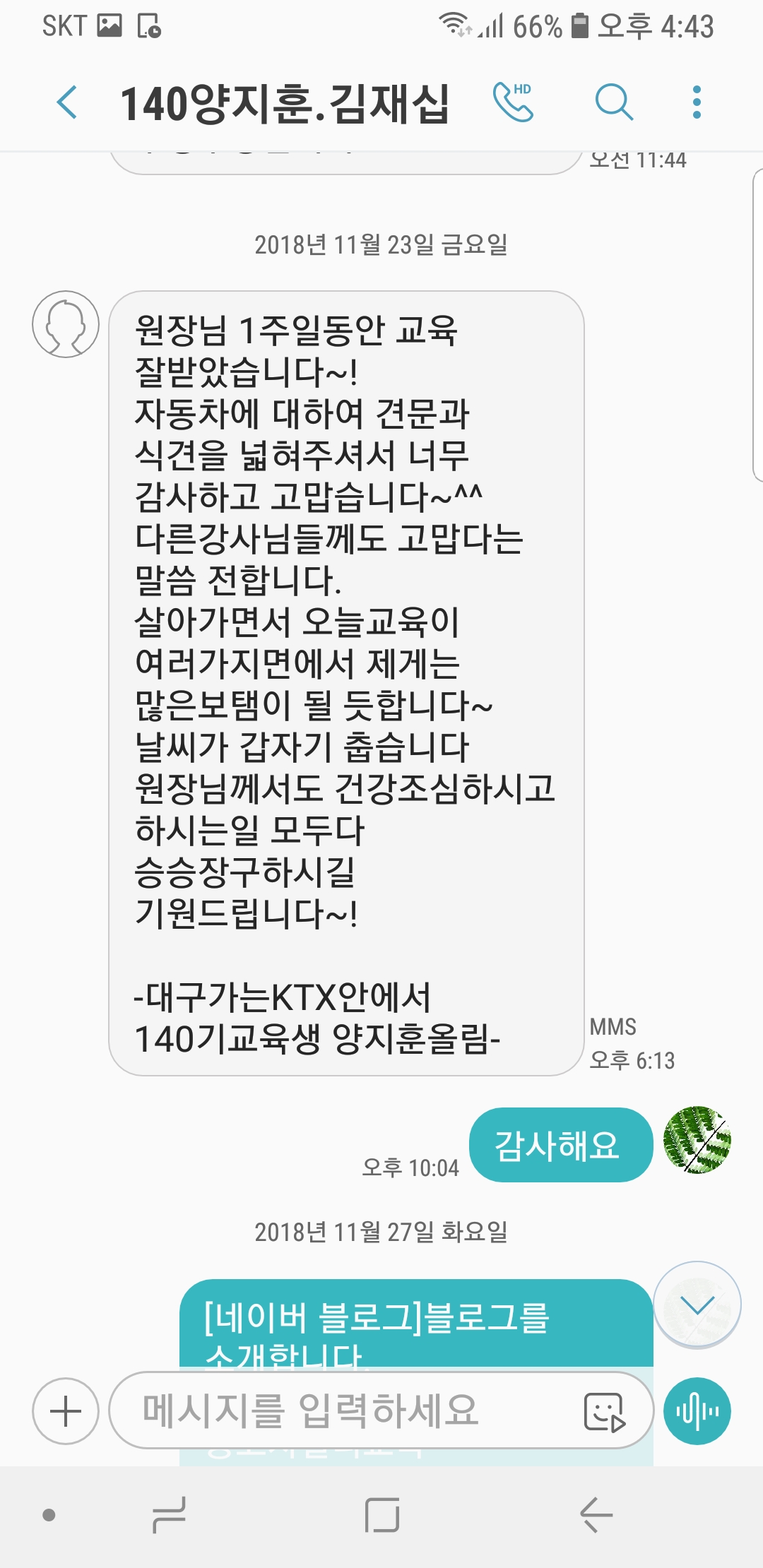Open the three-dot overflow menu
The height and width of the screenshot is (1568, 763).
[x=697, y=103]
